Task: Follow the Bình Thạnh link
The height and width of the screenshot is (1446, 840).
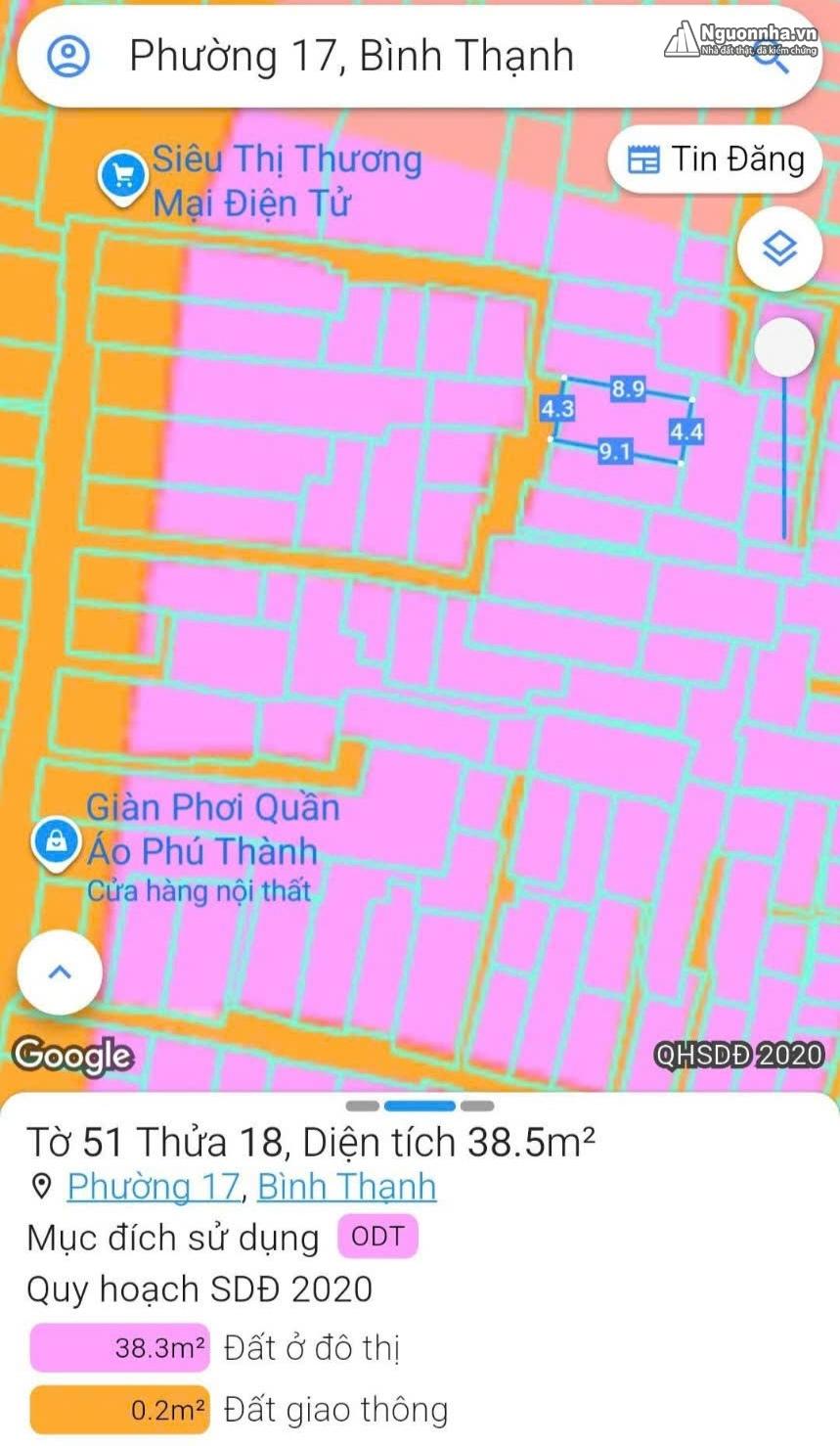Action: click(x=346, y=1187)
